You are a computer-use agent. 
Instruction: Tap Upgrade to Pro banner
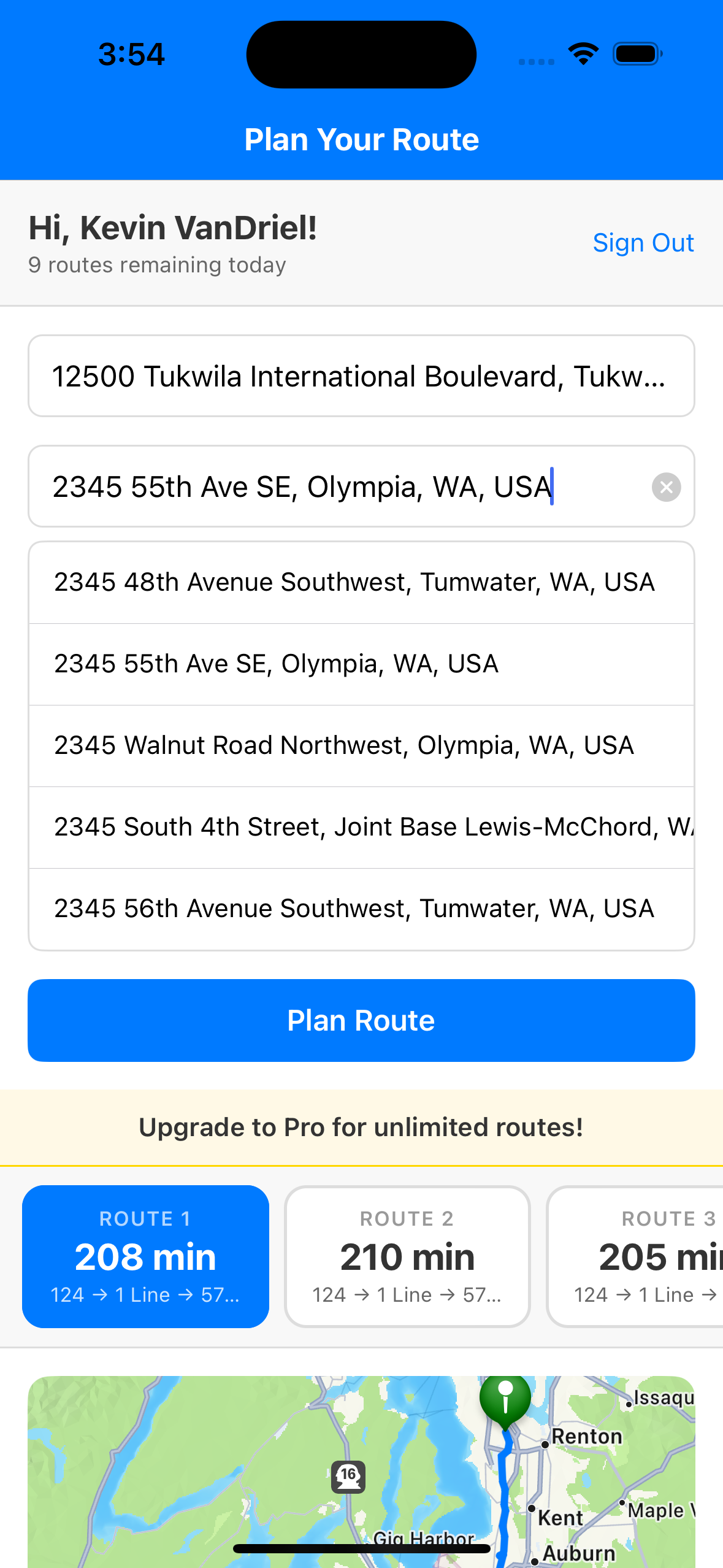click(x=361, y=1127)
